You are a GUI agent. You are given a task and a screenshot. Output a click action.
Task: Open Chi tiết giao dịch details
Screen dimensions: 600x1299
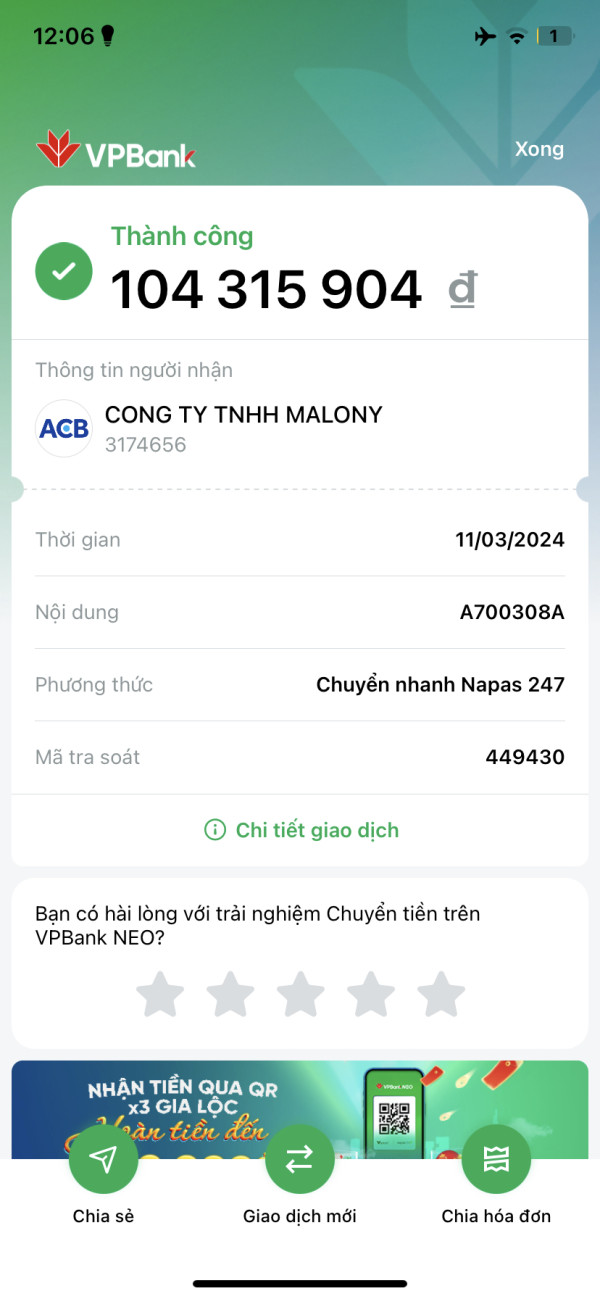pos(301,830)
